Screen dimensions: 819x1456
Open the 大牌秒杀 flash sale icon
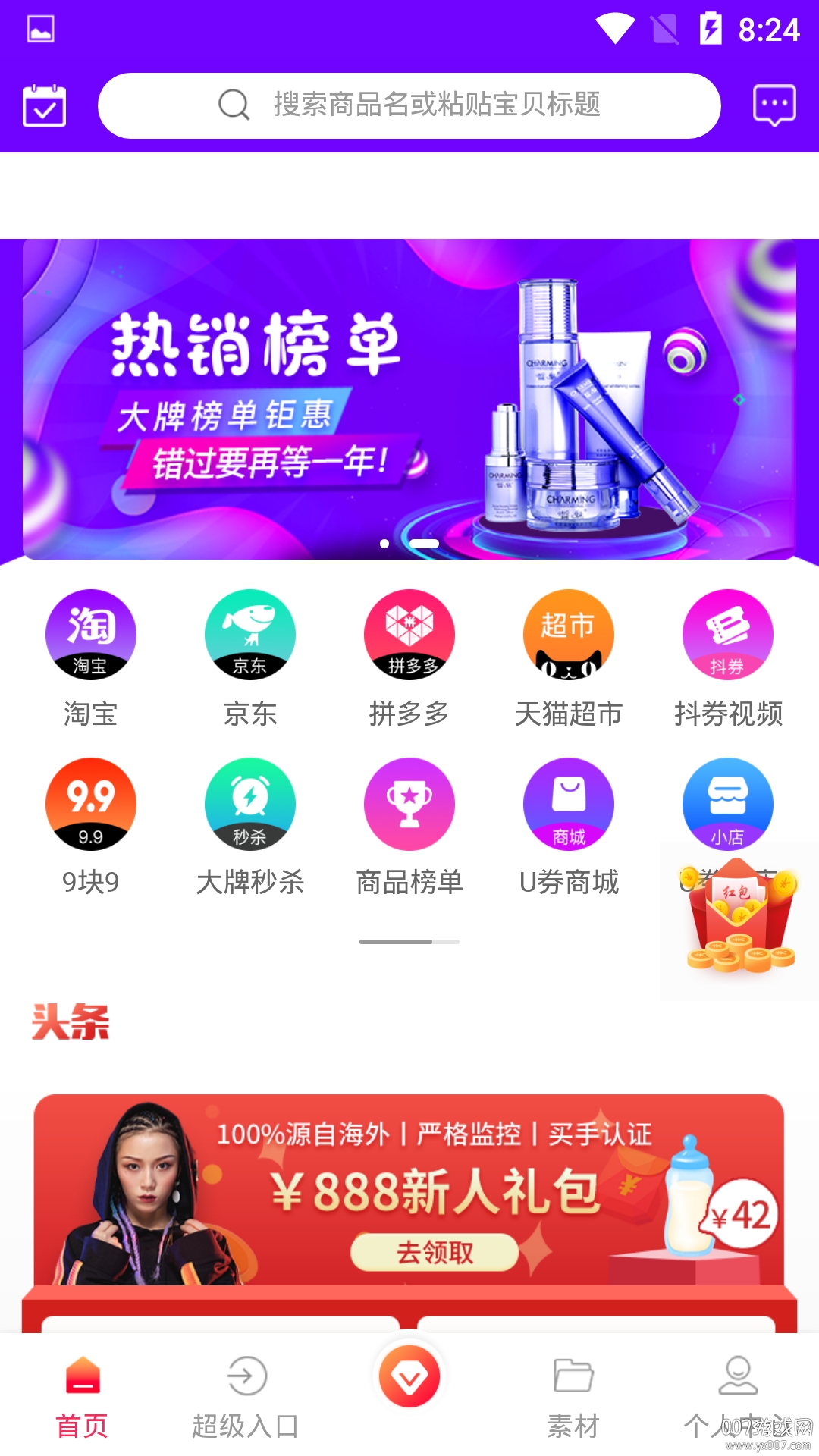(x=250, y=804)
